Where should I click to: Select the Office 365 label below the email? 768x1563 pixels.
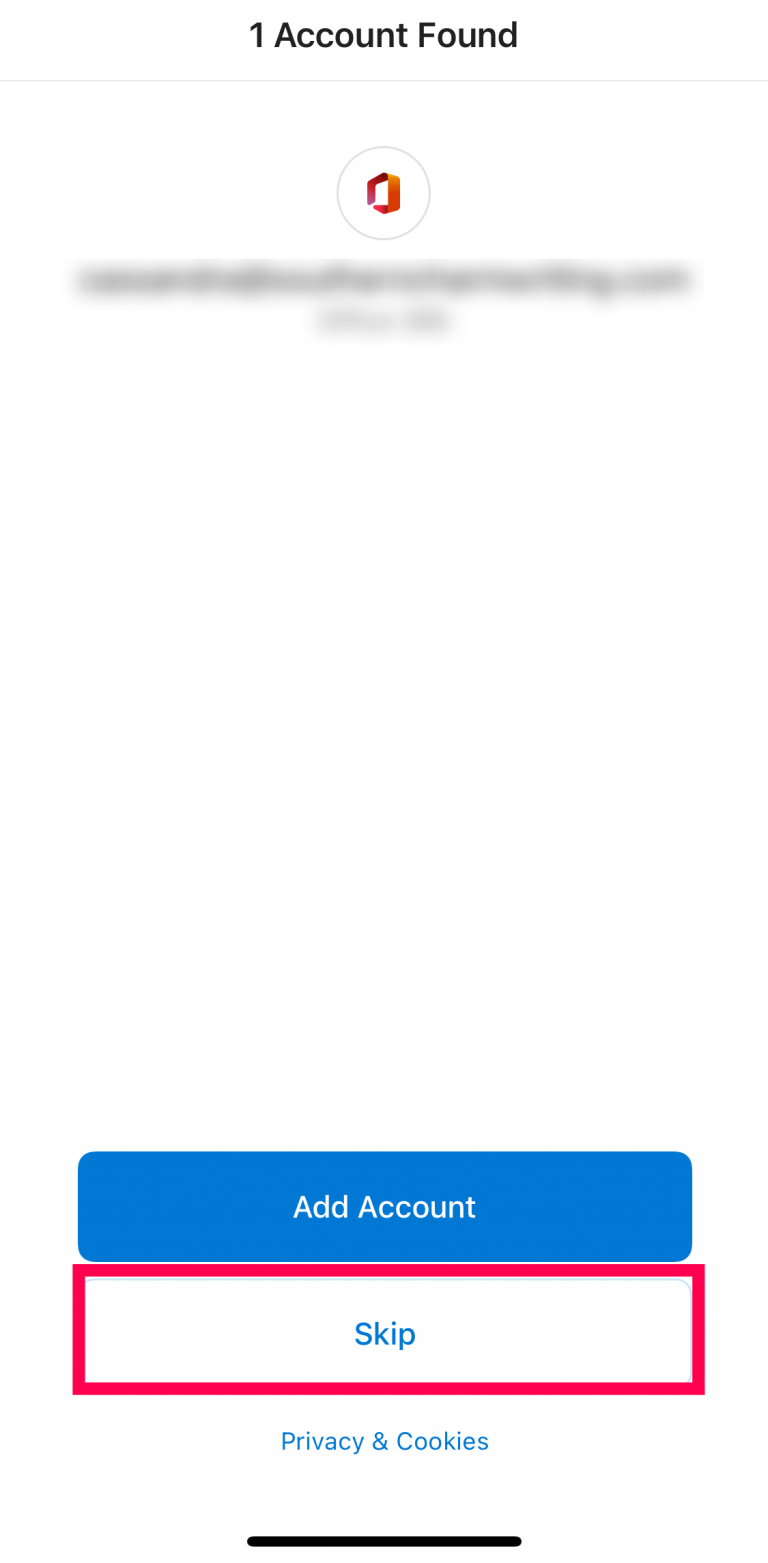pos(384,321)
